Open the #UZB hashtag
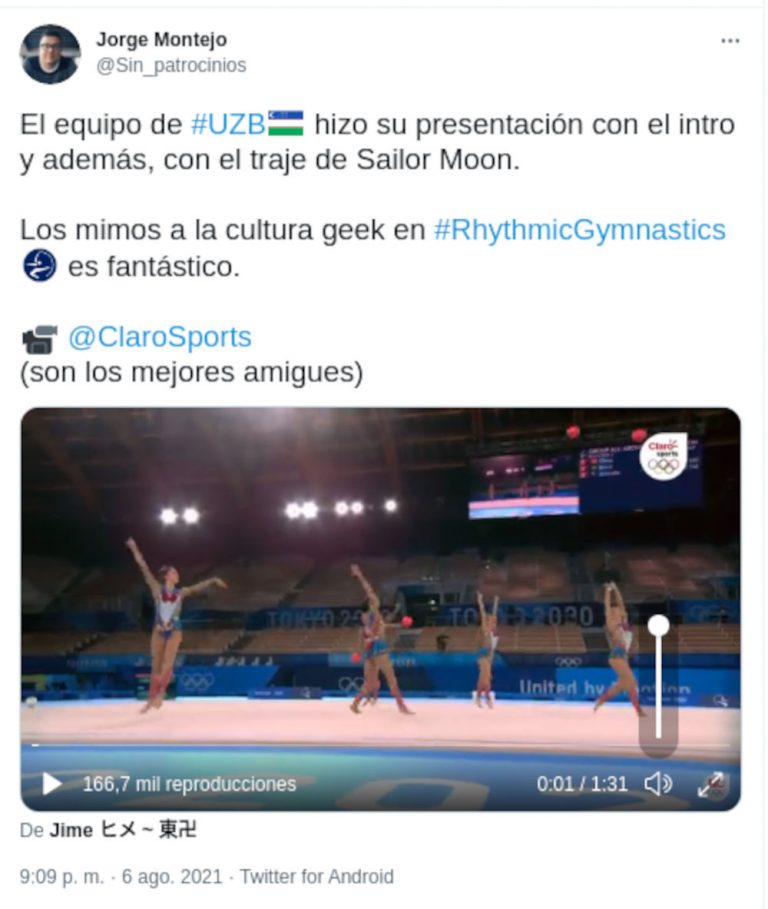Image resolution: width=768 pixels, height=909 pixels. point(229,125)
